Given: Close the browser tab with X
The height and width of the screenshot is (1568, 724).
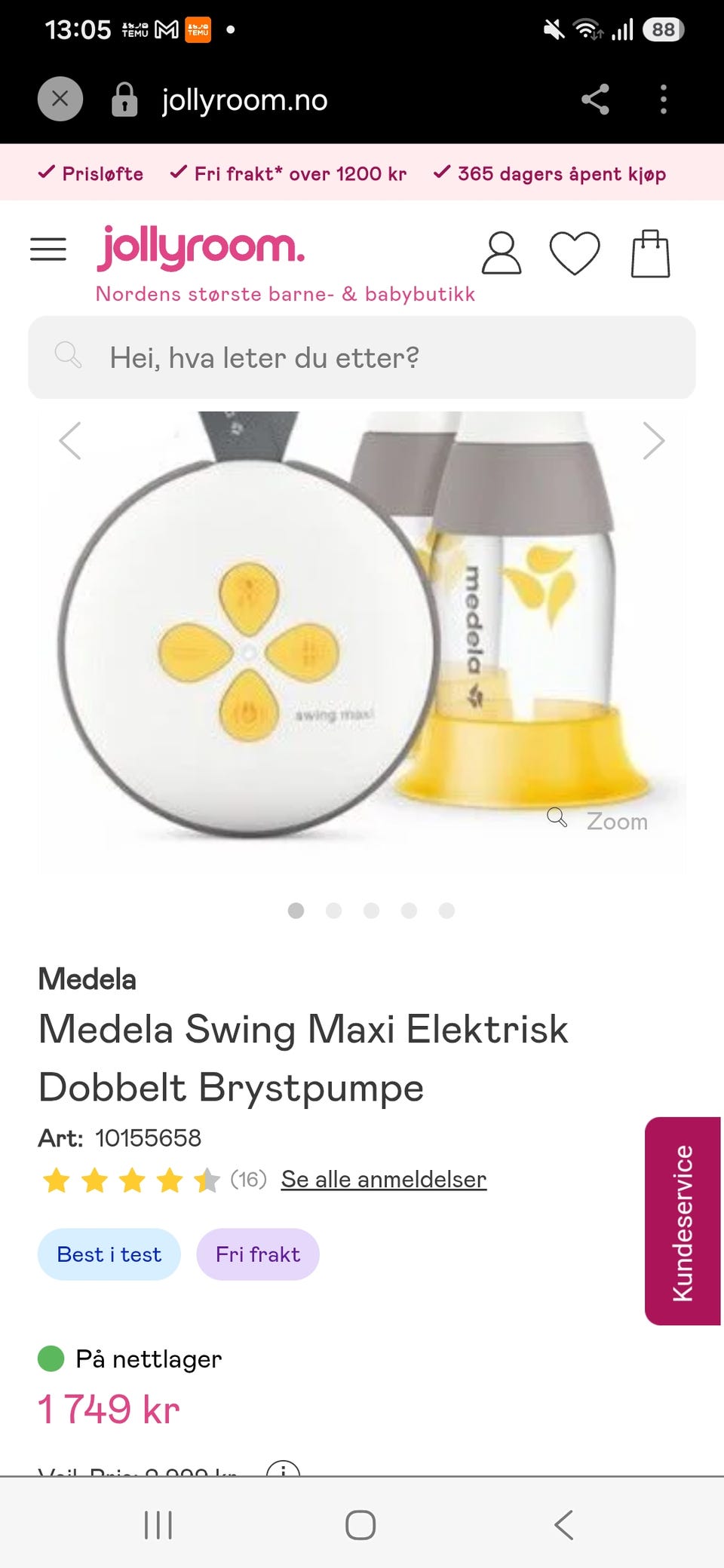Looking at the screenshot, I should coord(60,99).
